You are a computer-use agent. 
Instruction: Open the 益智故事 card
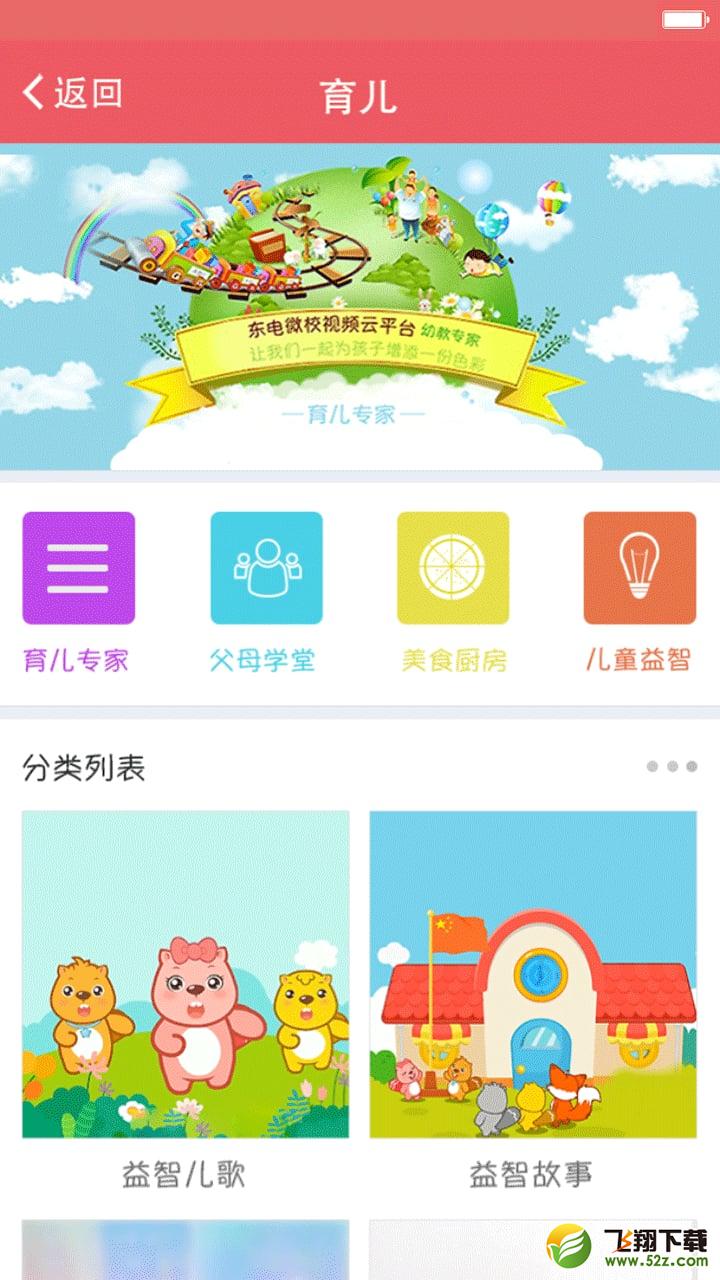tap(533, 1000)
